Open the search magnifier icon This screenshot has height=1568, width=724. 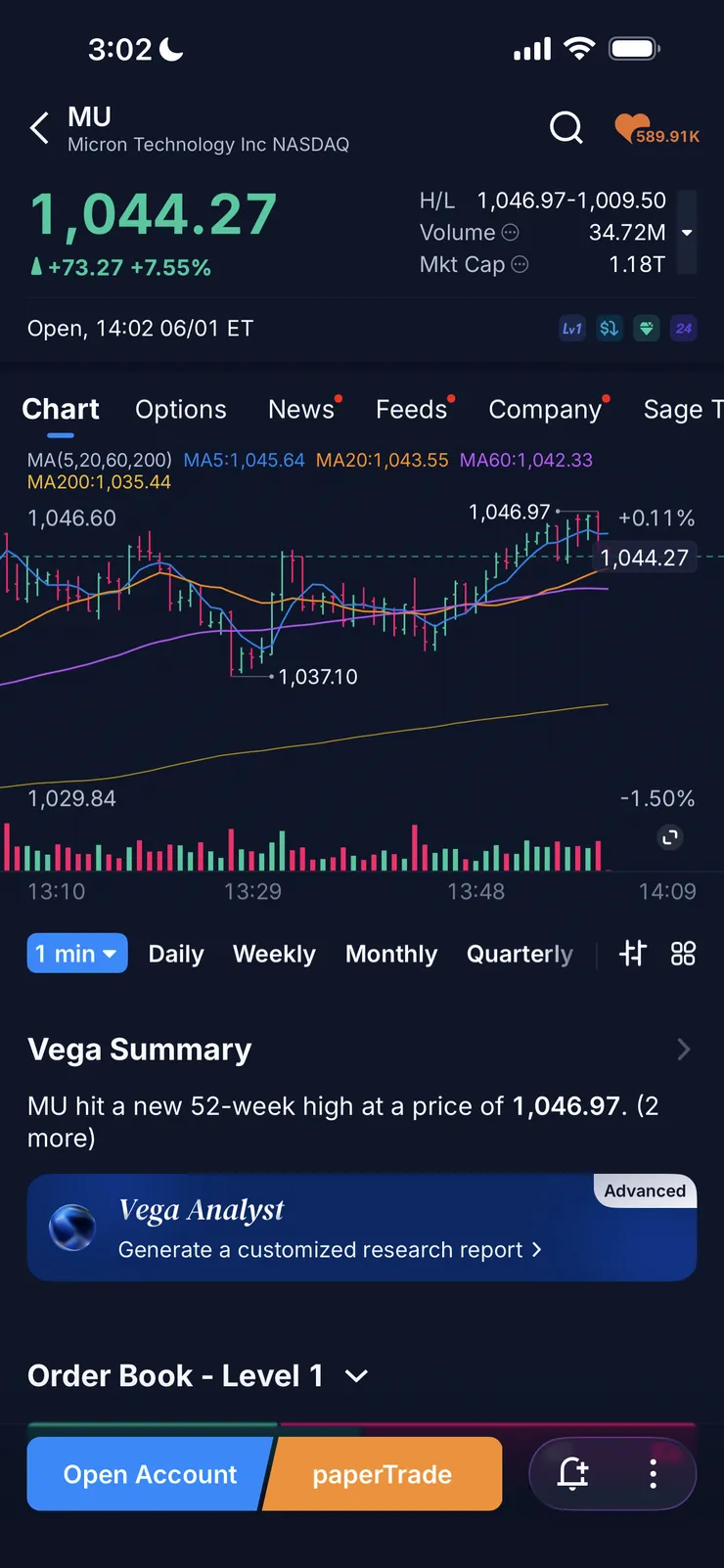coord(566,127)
